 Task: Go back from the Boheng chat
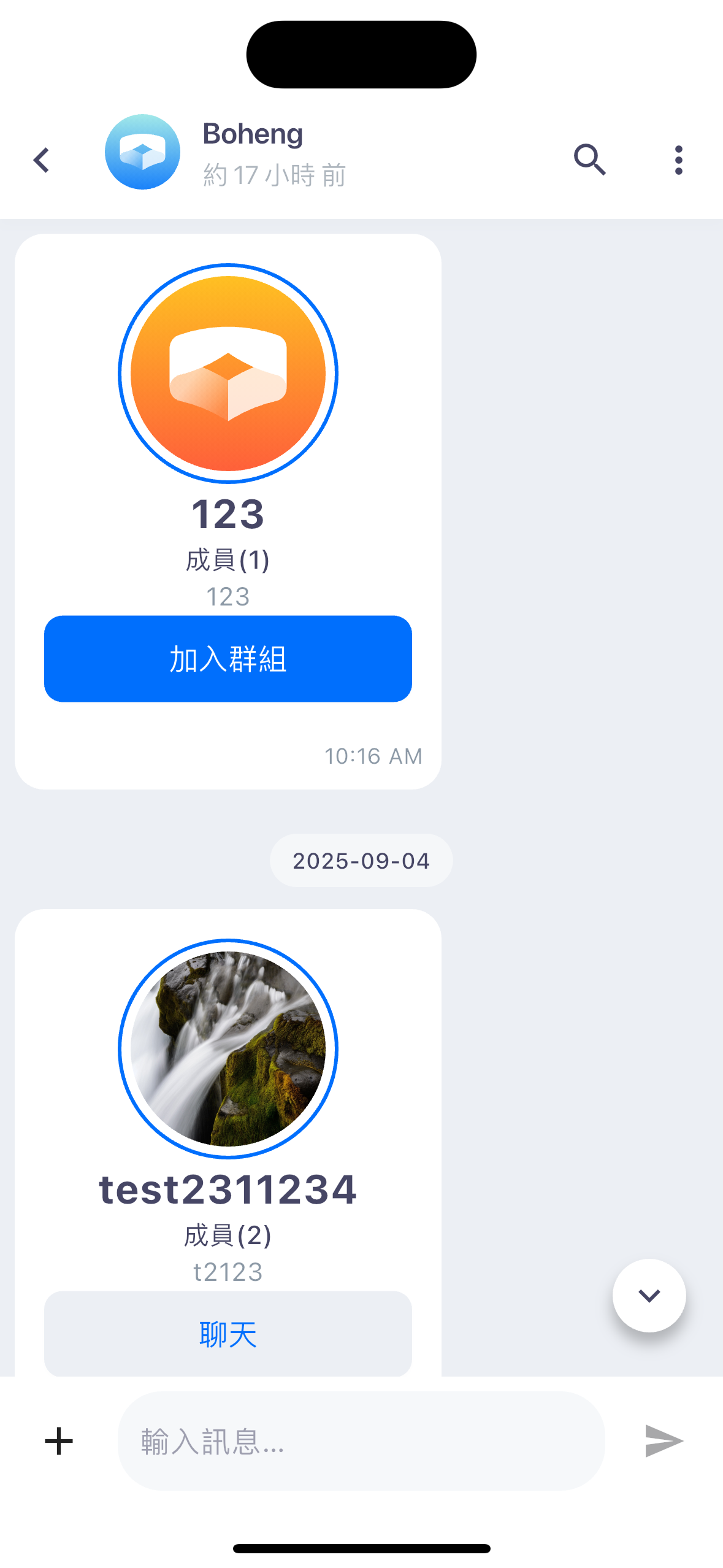tap(42, 160)
